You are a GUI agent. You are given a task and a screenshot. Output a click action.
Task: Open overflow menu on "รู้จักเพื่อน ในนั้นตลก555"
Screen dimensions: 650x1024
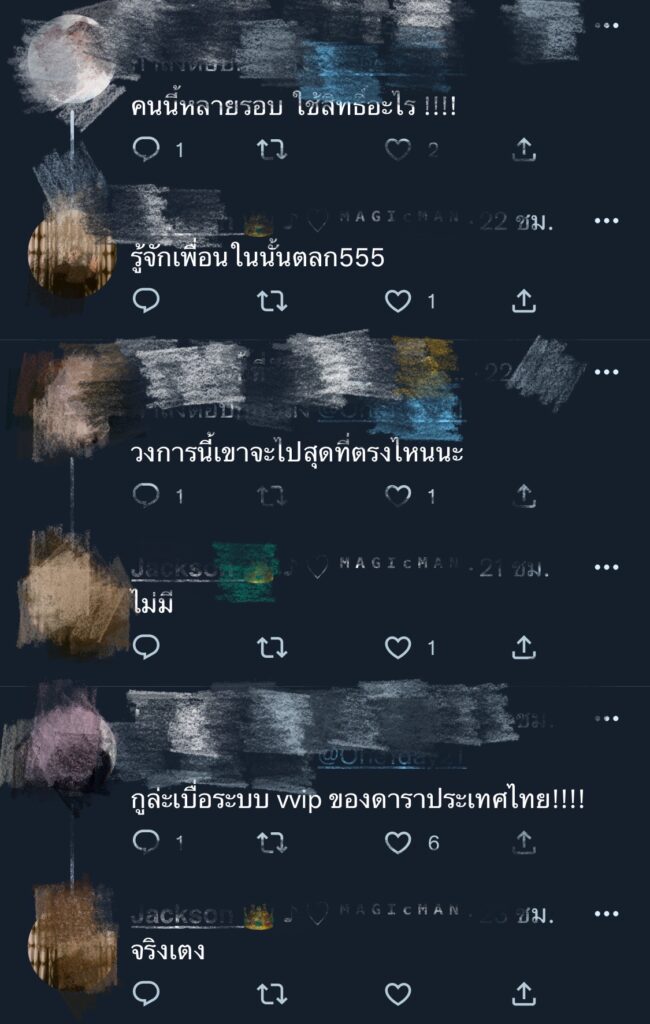coord(606,221)
